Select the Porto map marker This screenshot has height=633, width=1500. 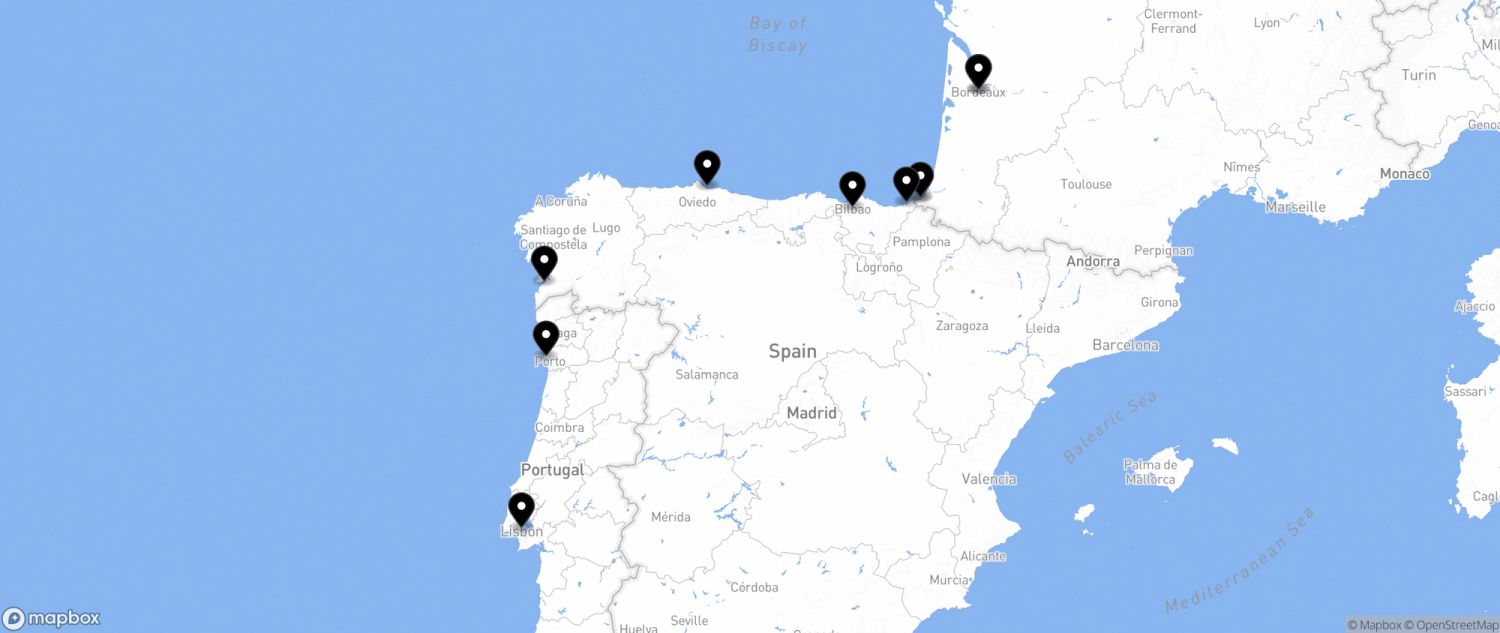[x=546, y=337]
